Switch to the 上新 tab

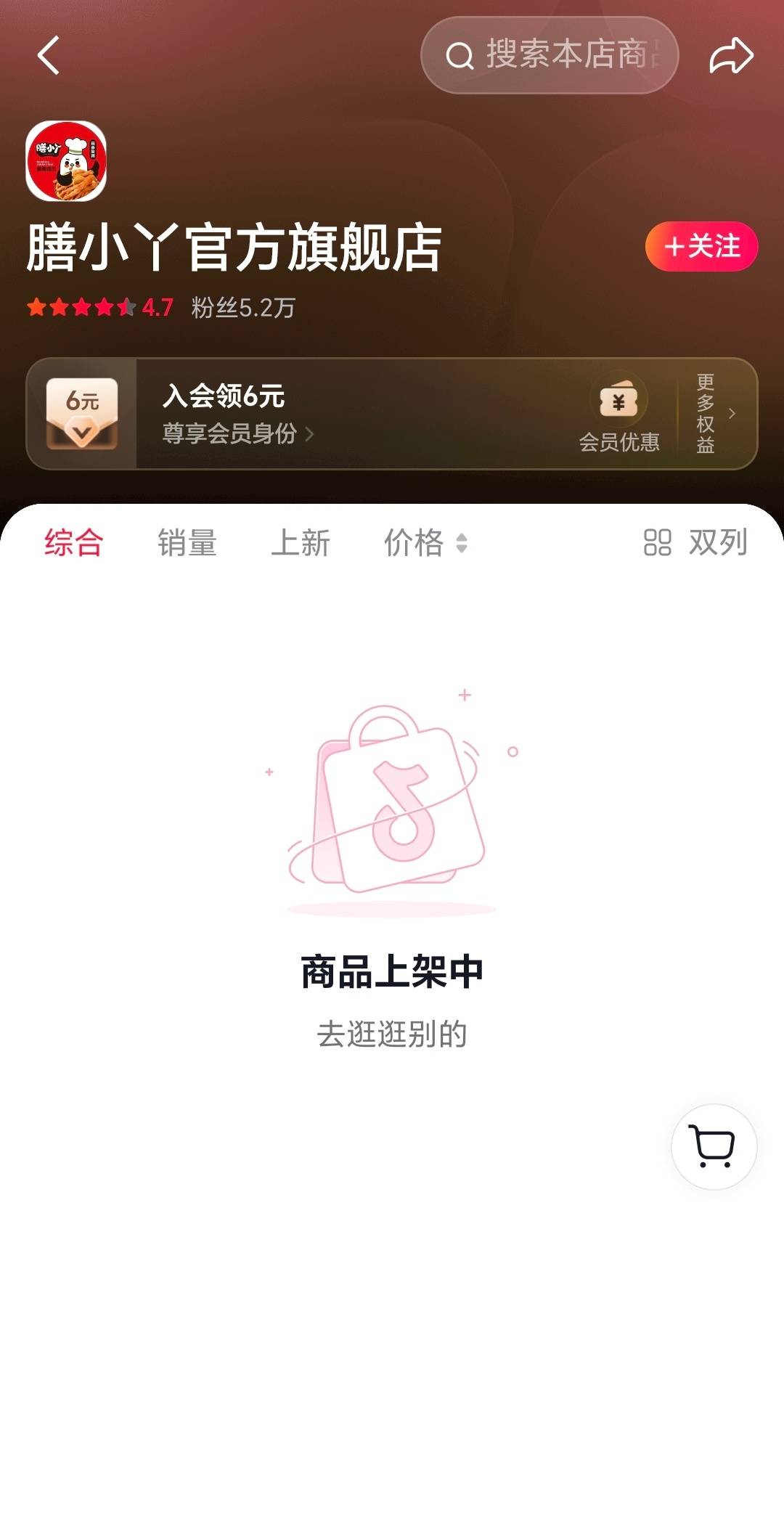[x=300, y=542]
